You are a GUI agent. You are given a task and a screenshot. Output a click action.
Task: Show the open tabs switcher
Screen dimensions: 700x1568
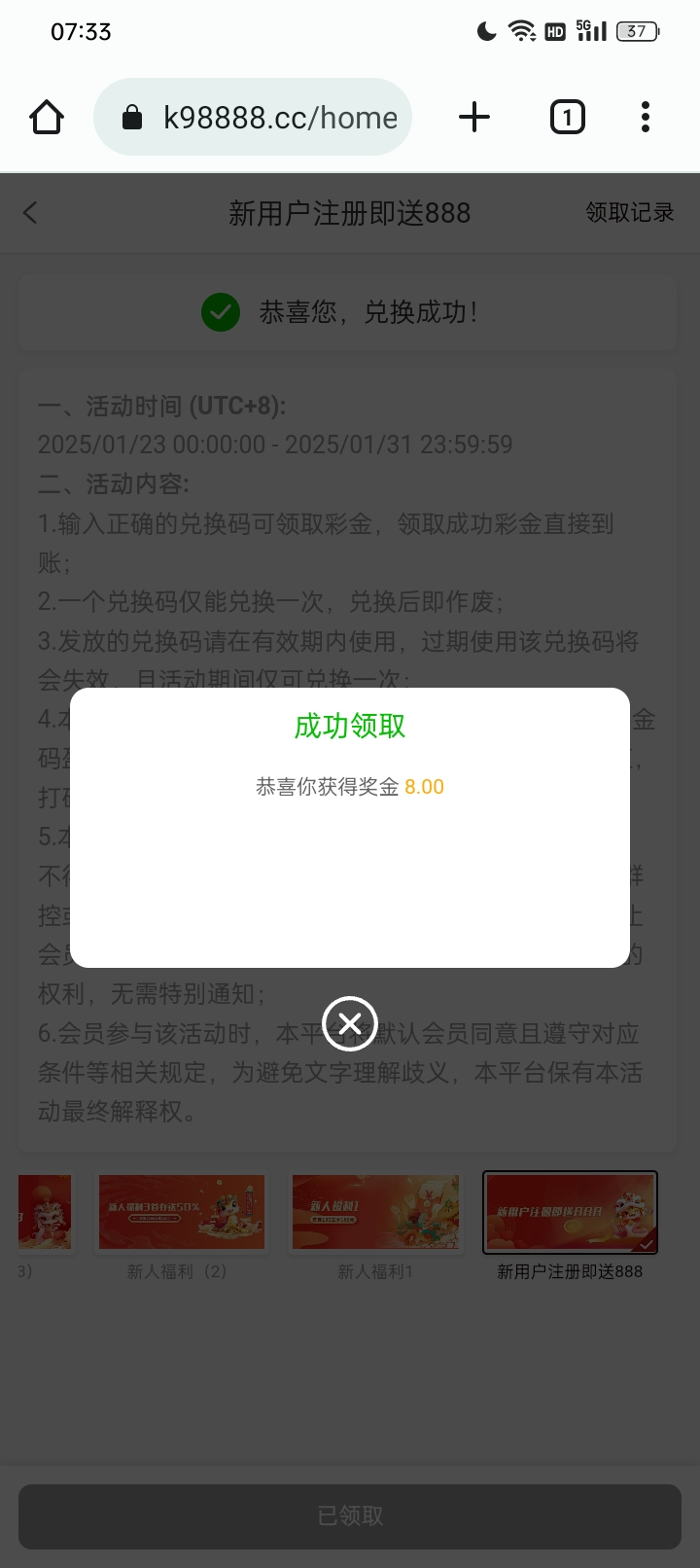(x=568, y=118)
